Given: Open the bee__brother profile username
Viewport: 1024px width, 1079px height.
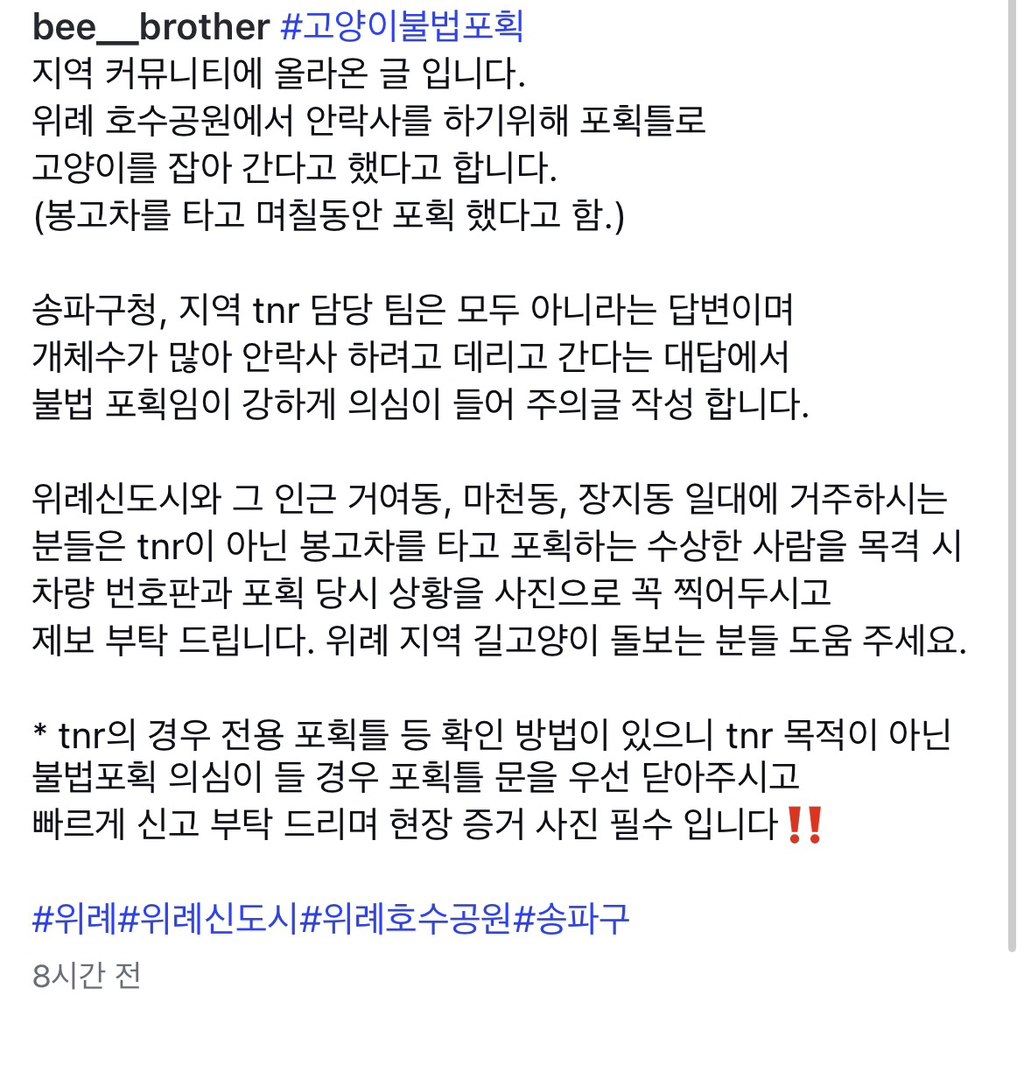Looking at the screenshot, I should (x=151, y=28).
